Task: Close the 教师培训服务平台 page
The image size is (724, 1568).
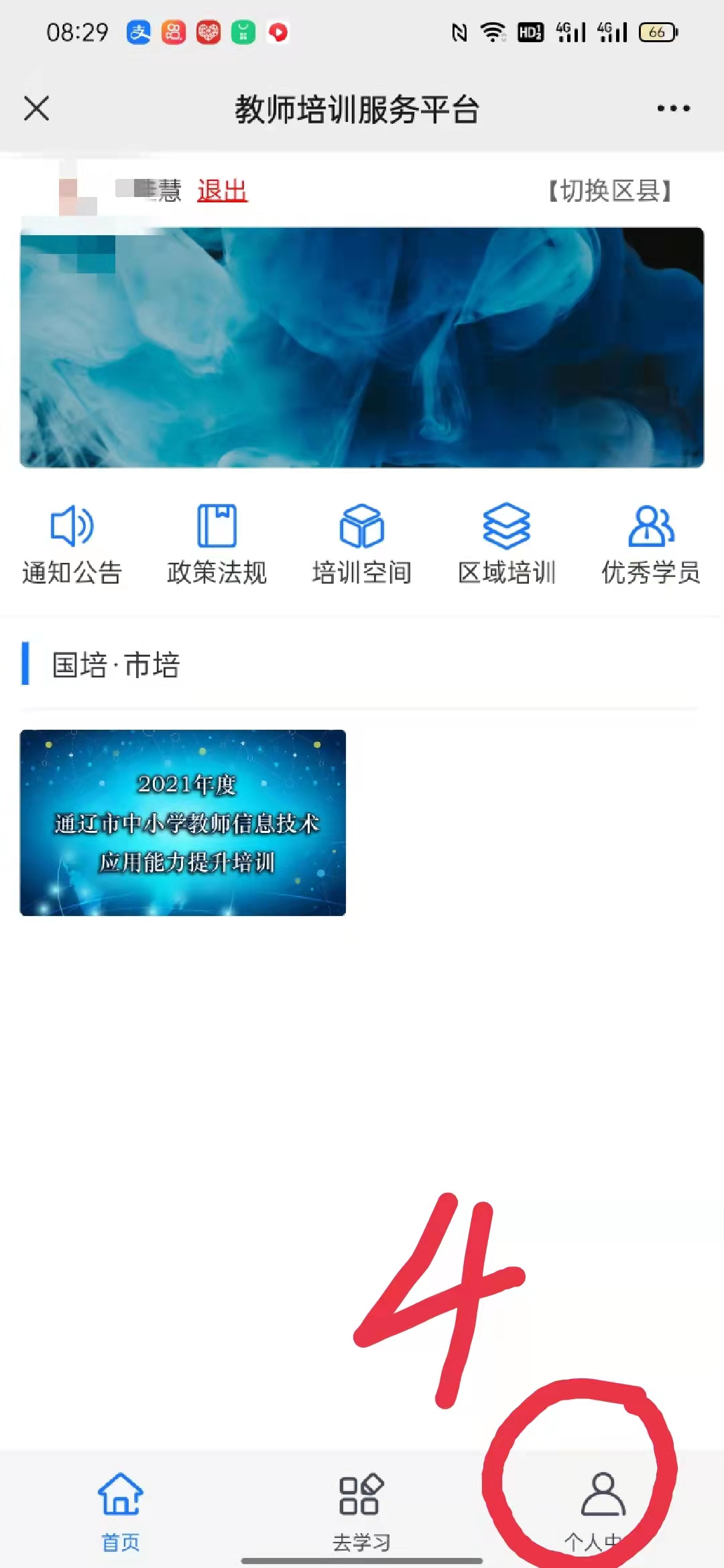Action: (x=37, y=109)
